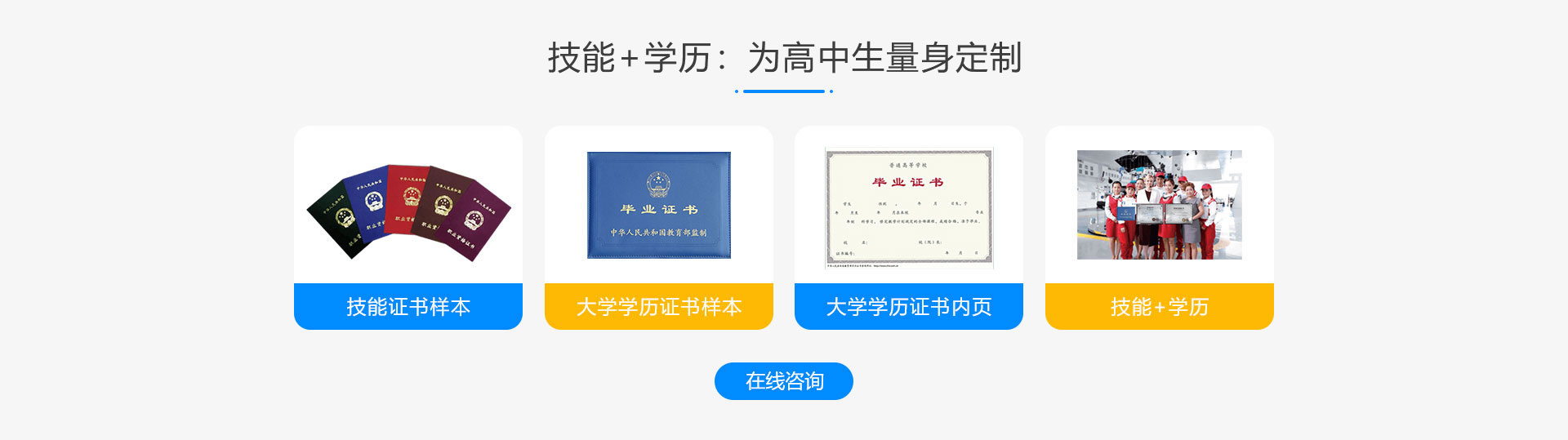This screenshot has width=1568, height=440.
Task: Select the 技能+学历 card
Action: point(1159,228)
